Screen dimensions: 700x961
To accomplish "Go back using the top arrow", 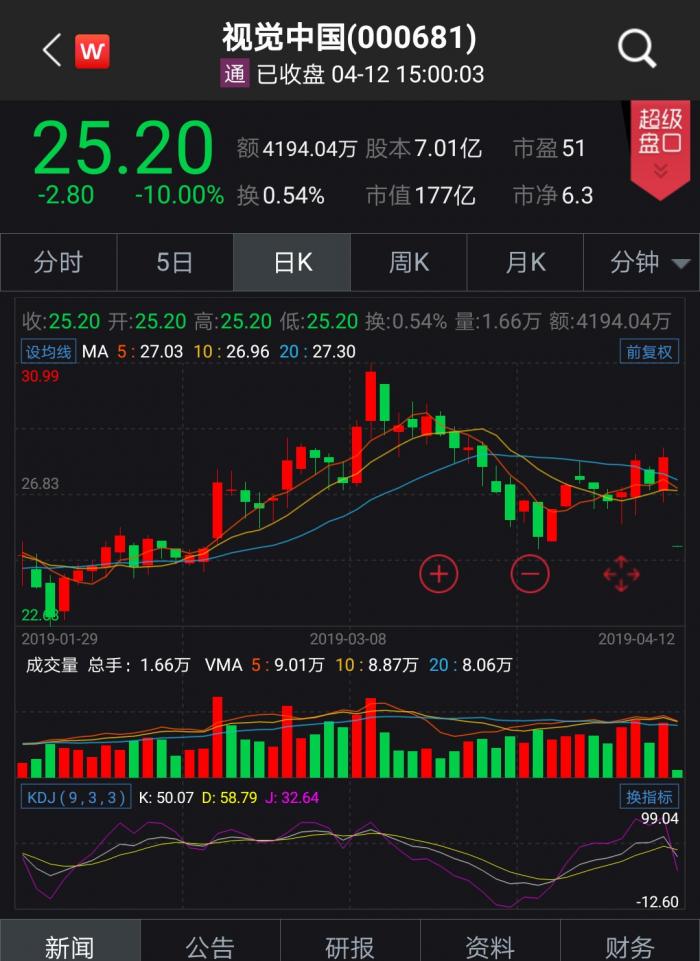I will pos(52,49).
